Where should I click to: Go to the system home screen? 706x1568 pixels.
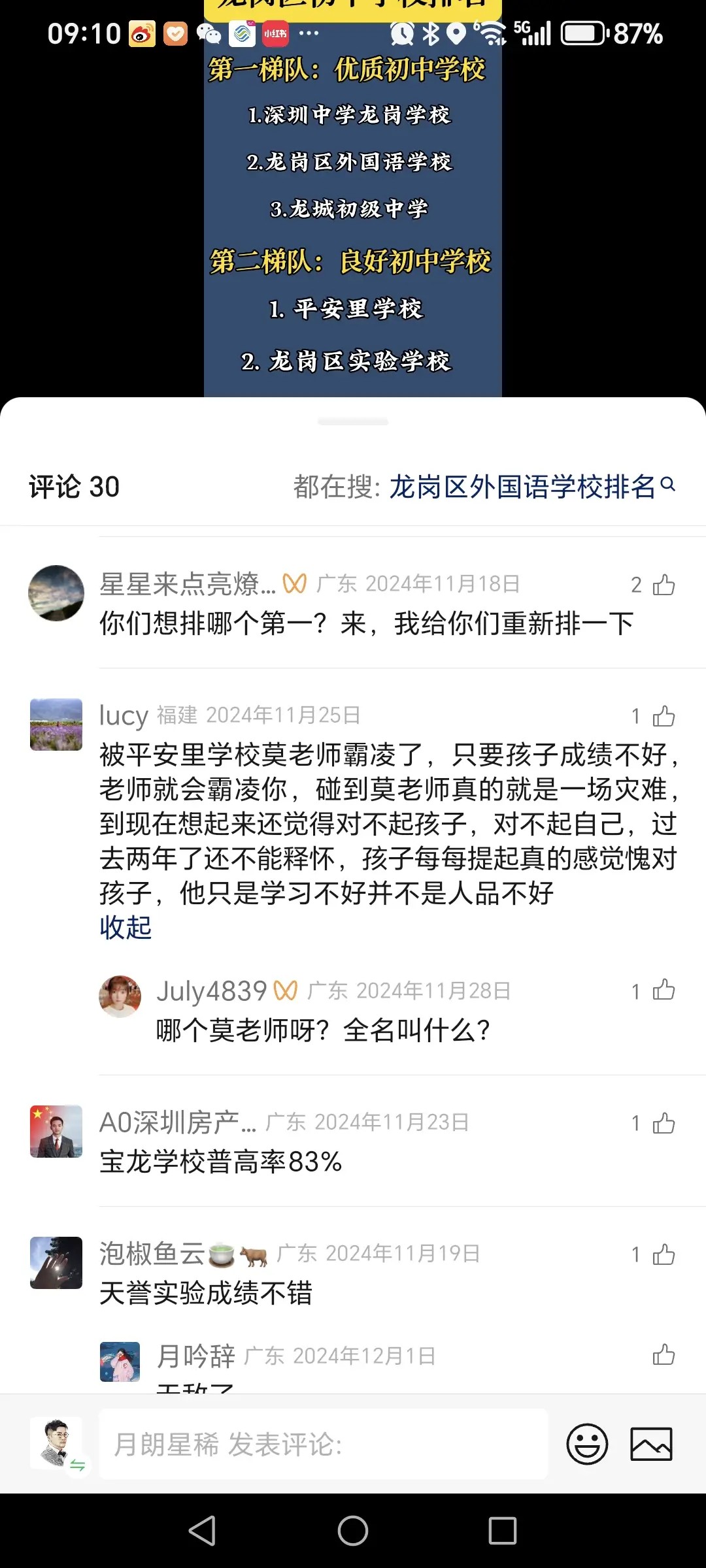pyautogui.click(x=353, y=1530)
